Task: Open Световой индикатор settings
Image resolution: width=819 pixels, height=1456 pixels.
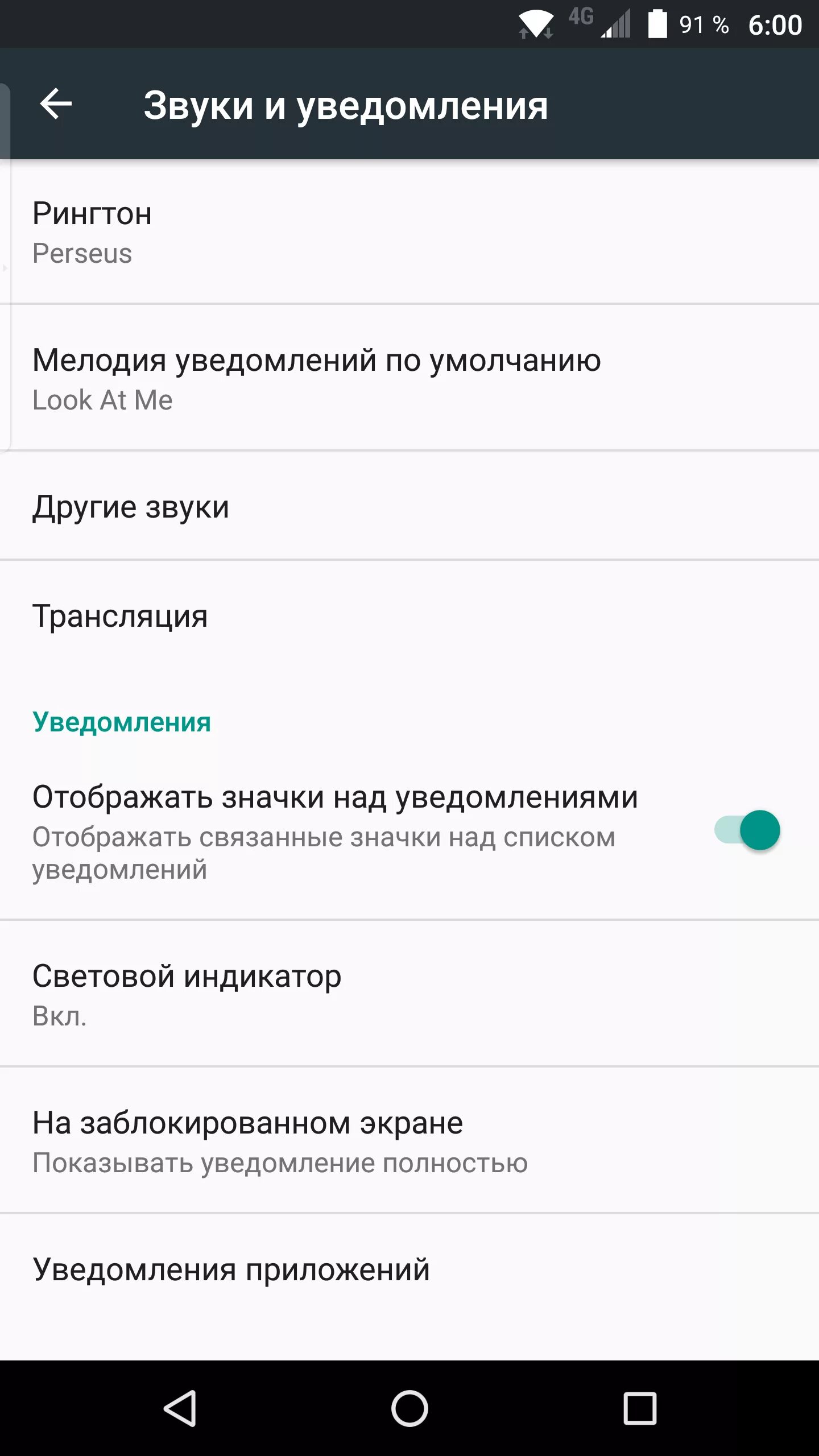Action: (409, 994)
